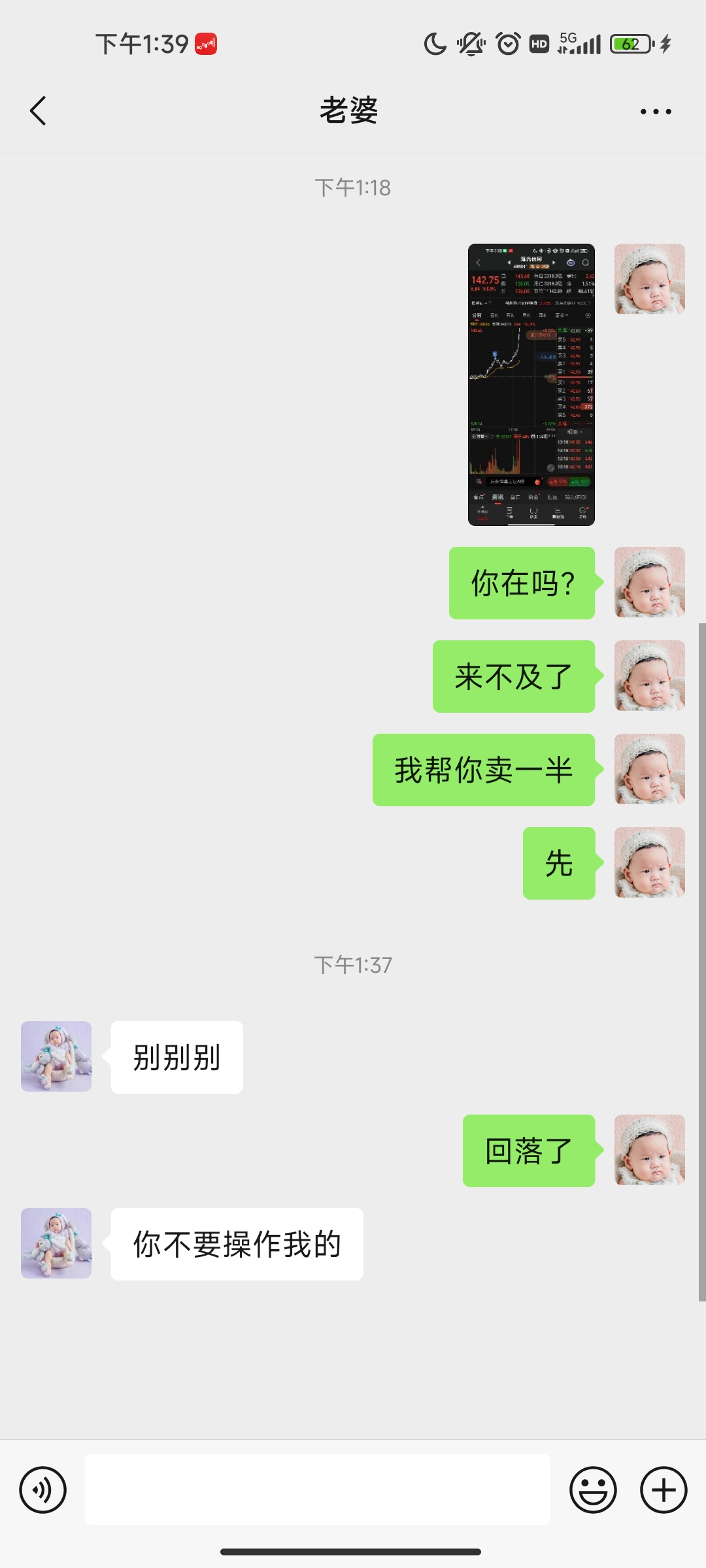This screenshot has height=1568, width=706.
Task: Tap the avatar beside 回落了 message
Action: pos(650,1150)
